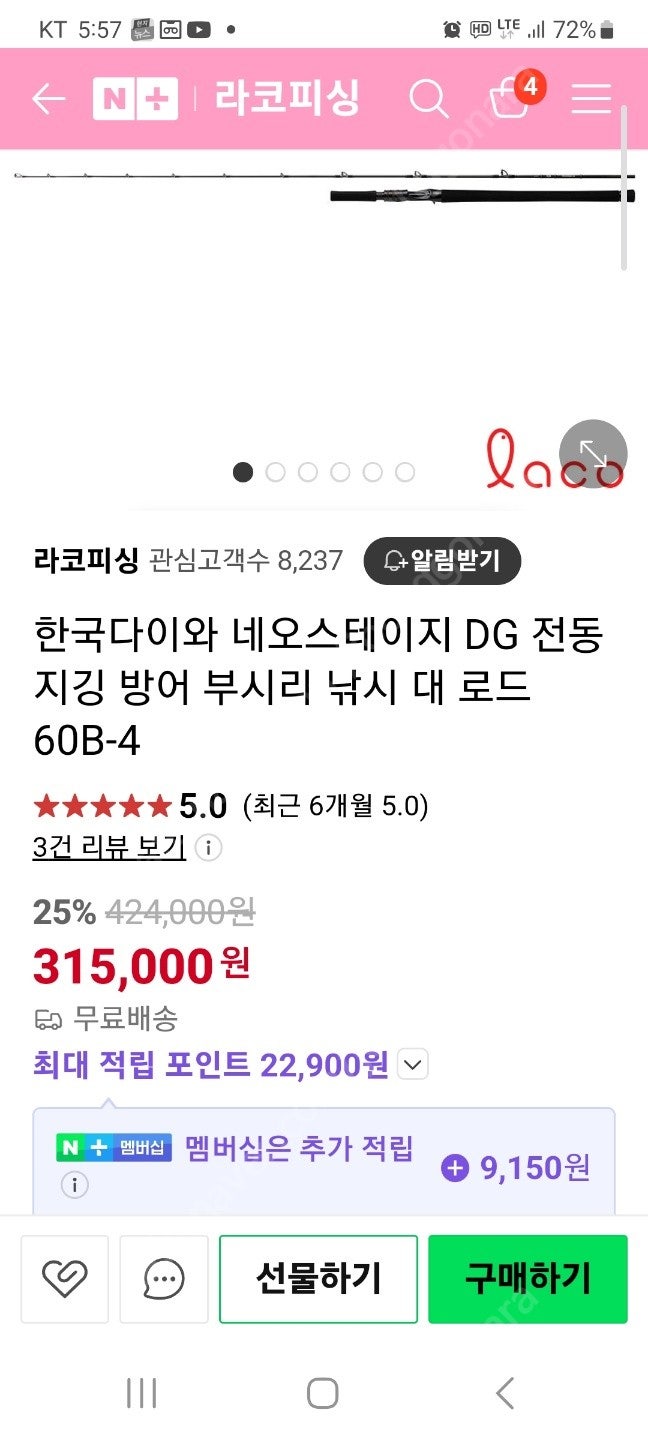The image size is (648, 1440).
Task: Open the hamburger menu
Action: [591, 98]
